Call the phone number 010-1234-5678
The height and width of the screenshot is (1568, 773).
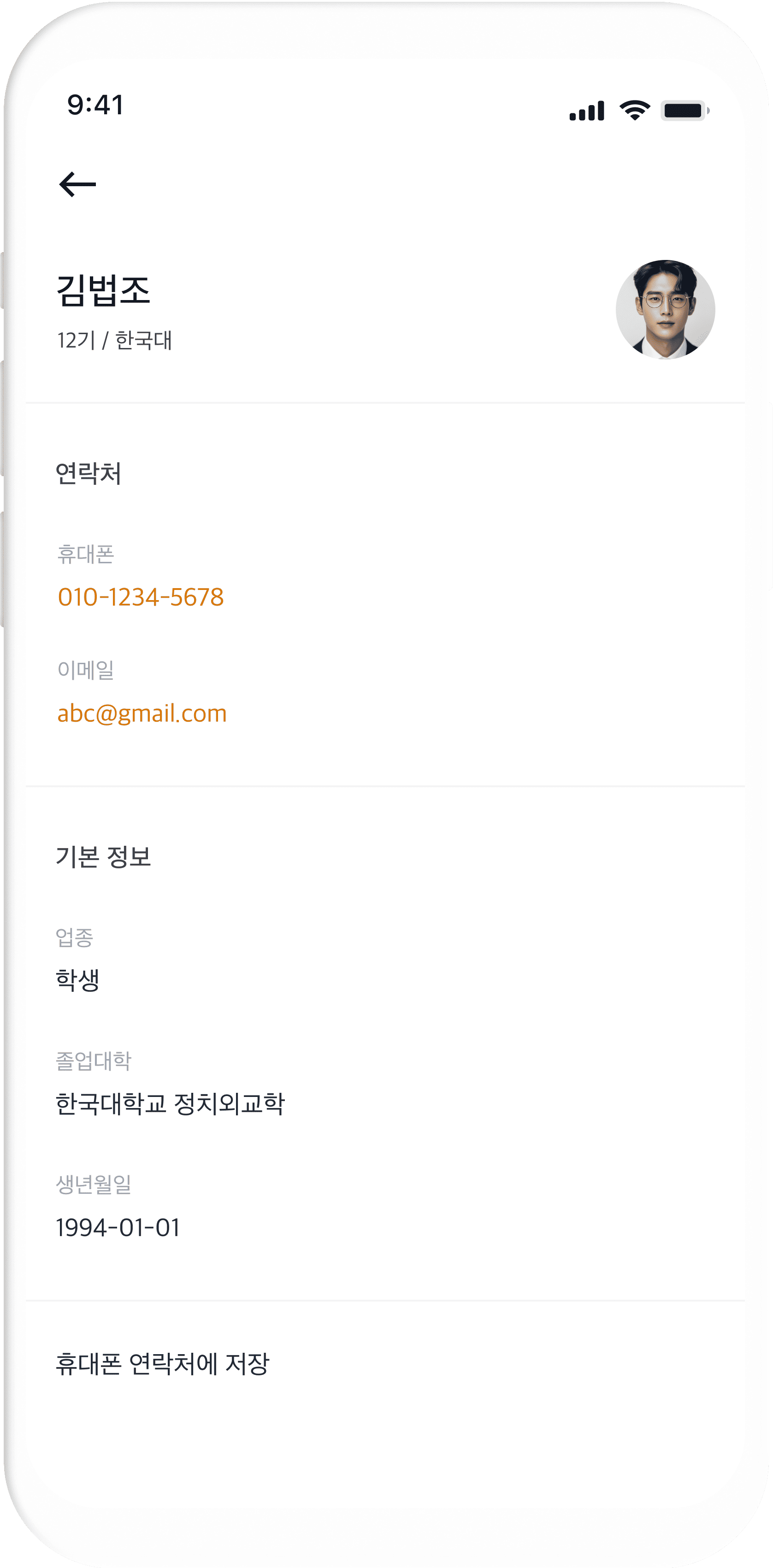pyautogui.click(x=141, y=598)
